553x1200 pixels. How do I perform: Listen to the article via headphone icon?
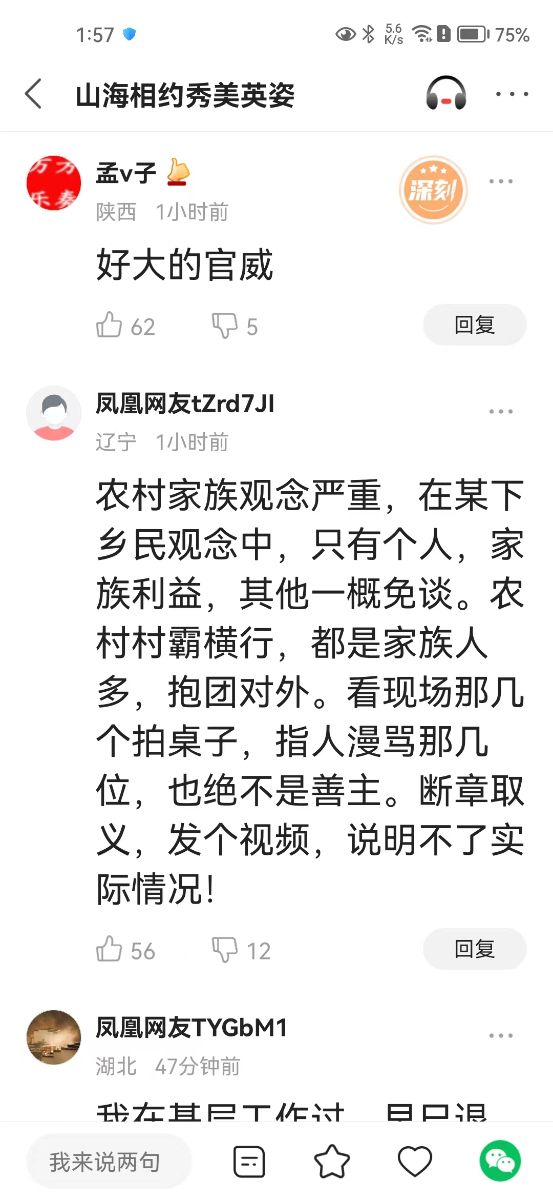coord(446,95)
